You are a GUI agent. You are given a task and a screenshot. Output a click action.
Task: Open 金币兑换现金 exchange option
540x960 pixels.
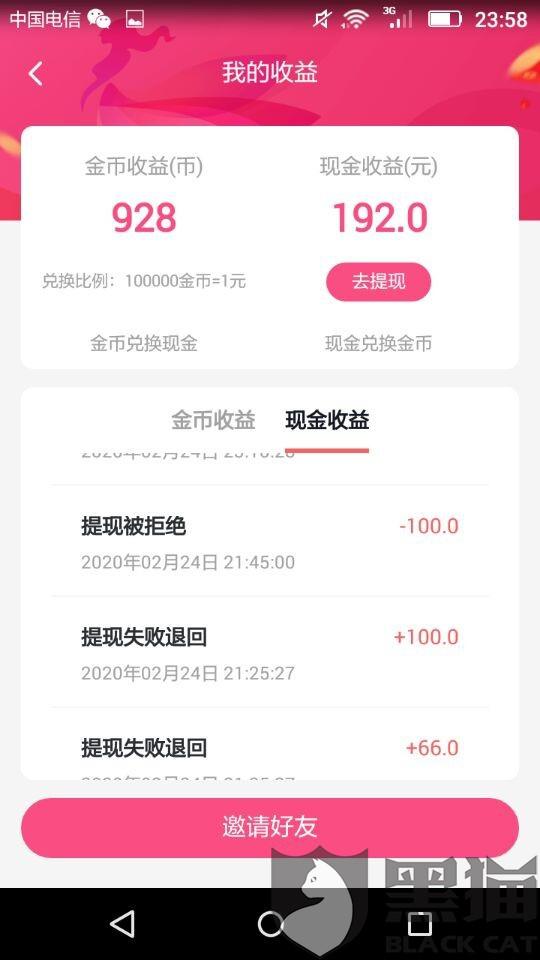[x=144, y=343]
